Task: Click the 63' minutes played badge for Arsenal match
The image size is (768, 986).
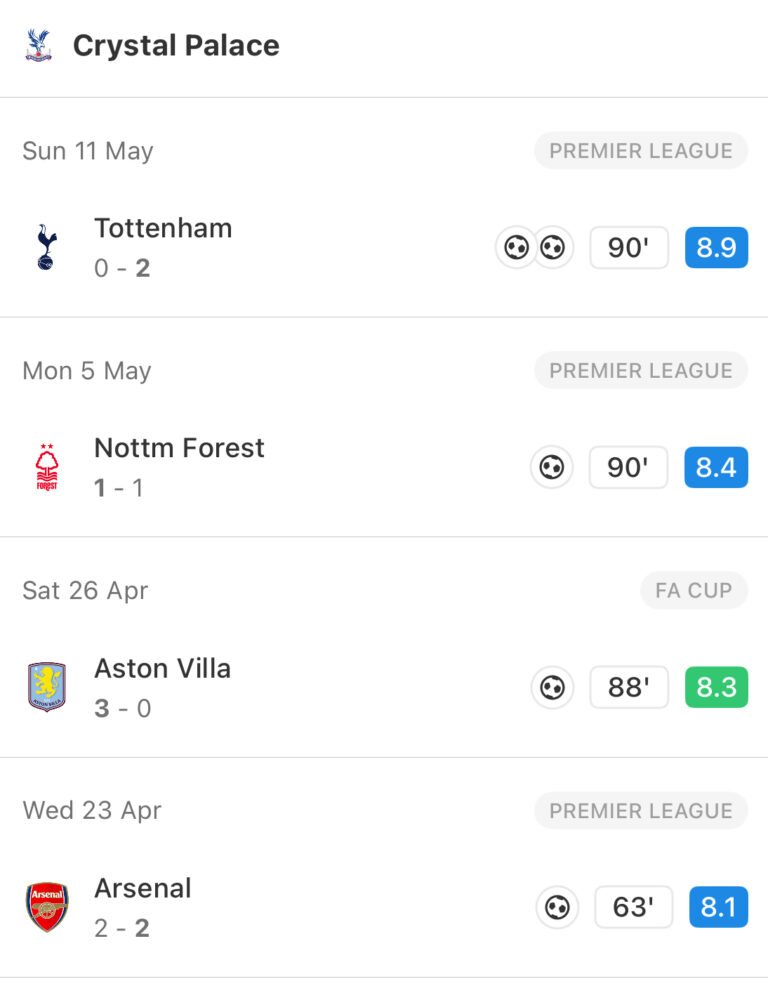Action: [x=633, y=907]
